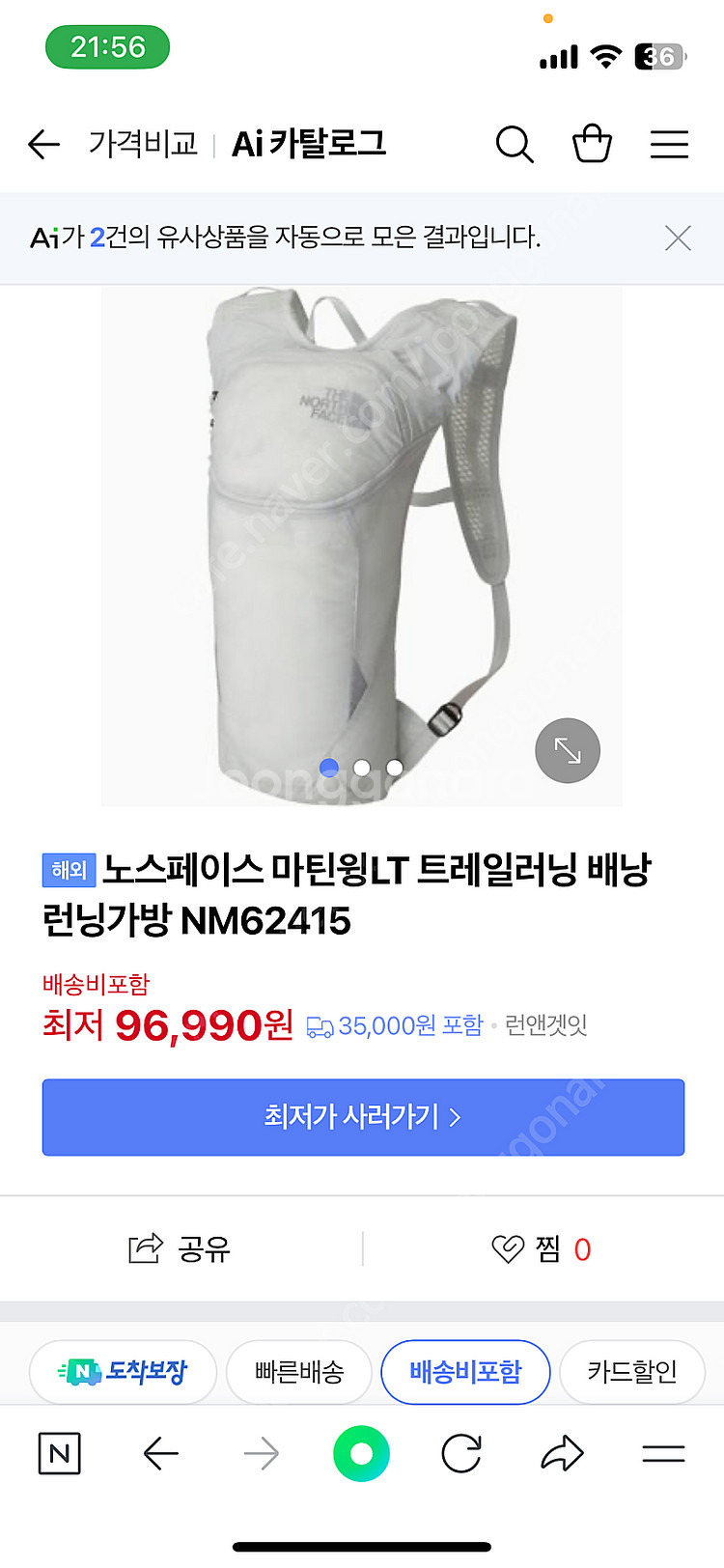This screenshot has height=1568, width=724.
Task: Toggle the 빠른배송 filter
Action: click(299, 1371)
